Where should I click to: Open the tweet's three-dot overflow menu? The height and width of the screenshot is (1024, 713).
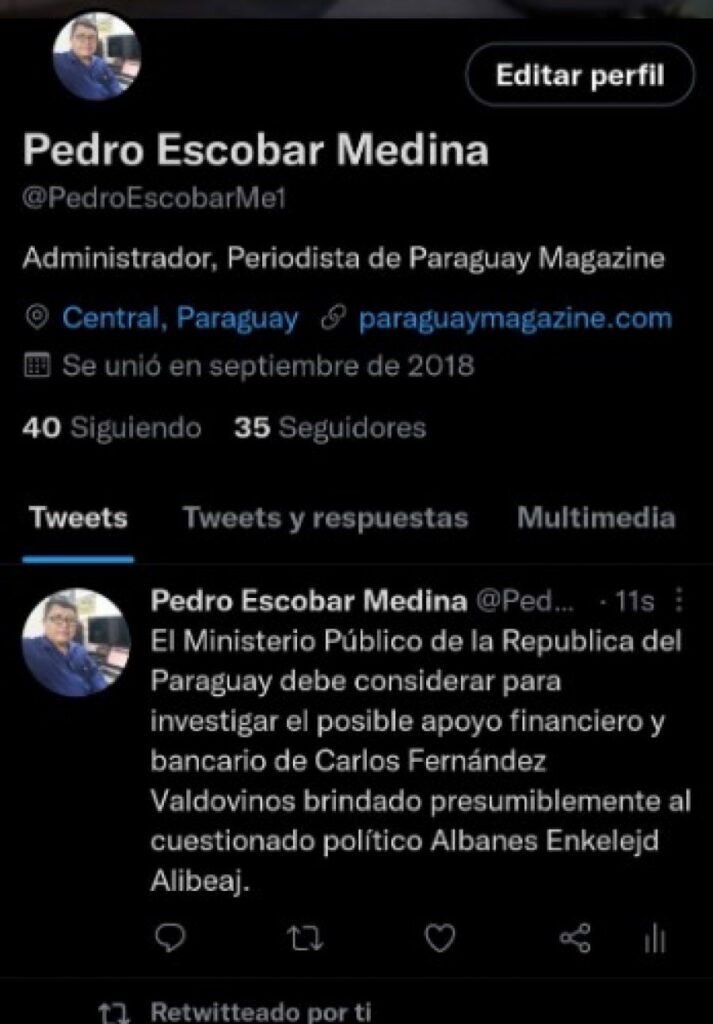(680, 600)
